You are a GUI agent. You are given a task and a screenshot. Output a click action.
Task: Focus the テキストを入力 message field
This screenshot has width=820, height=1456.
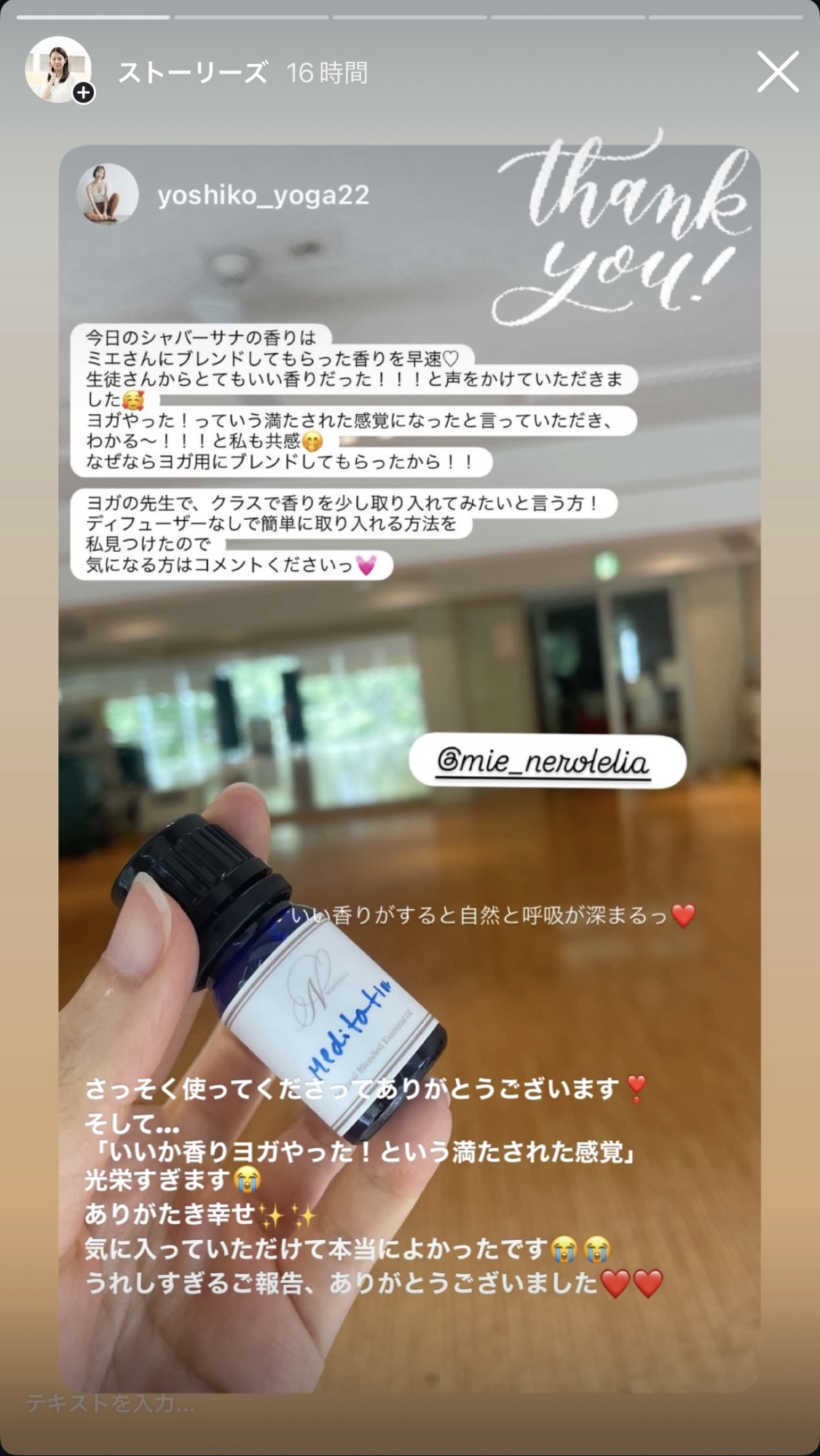coord(218,1403)
